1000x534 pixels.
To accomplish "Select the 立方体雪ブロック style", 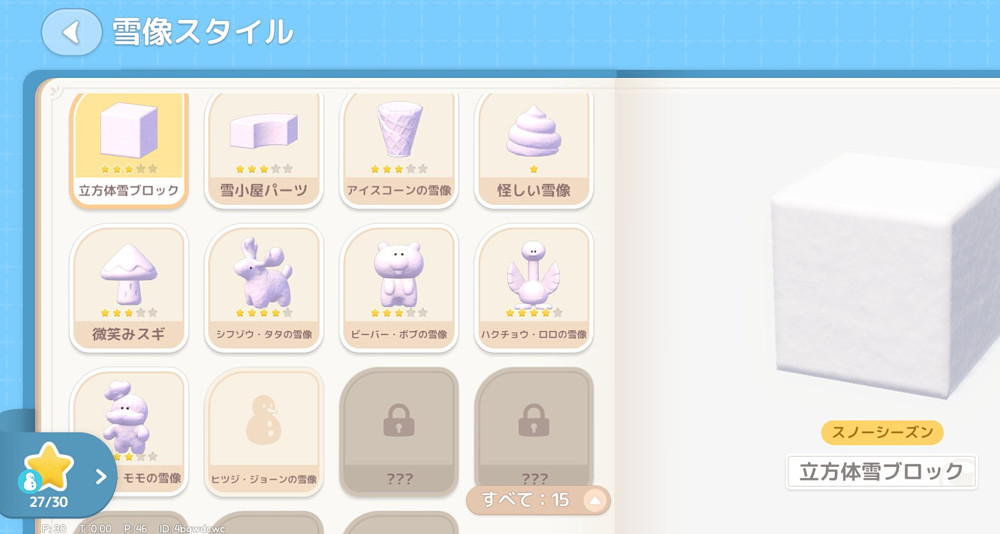I will pyautogui.click(x=128, y=148).
